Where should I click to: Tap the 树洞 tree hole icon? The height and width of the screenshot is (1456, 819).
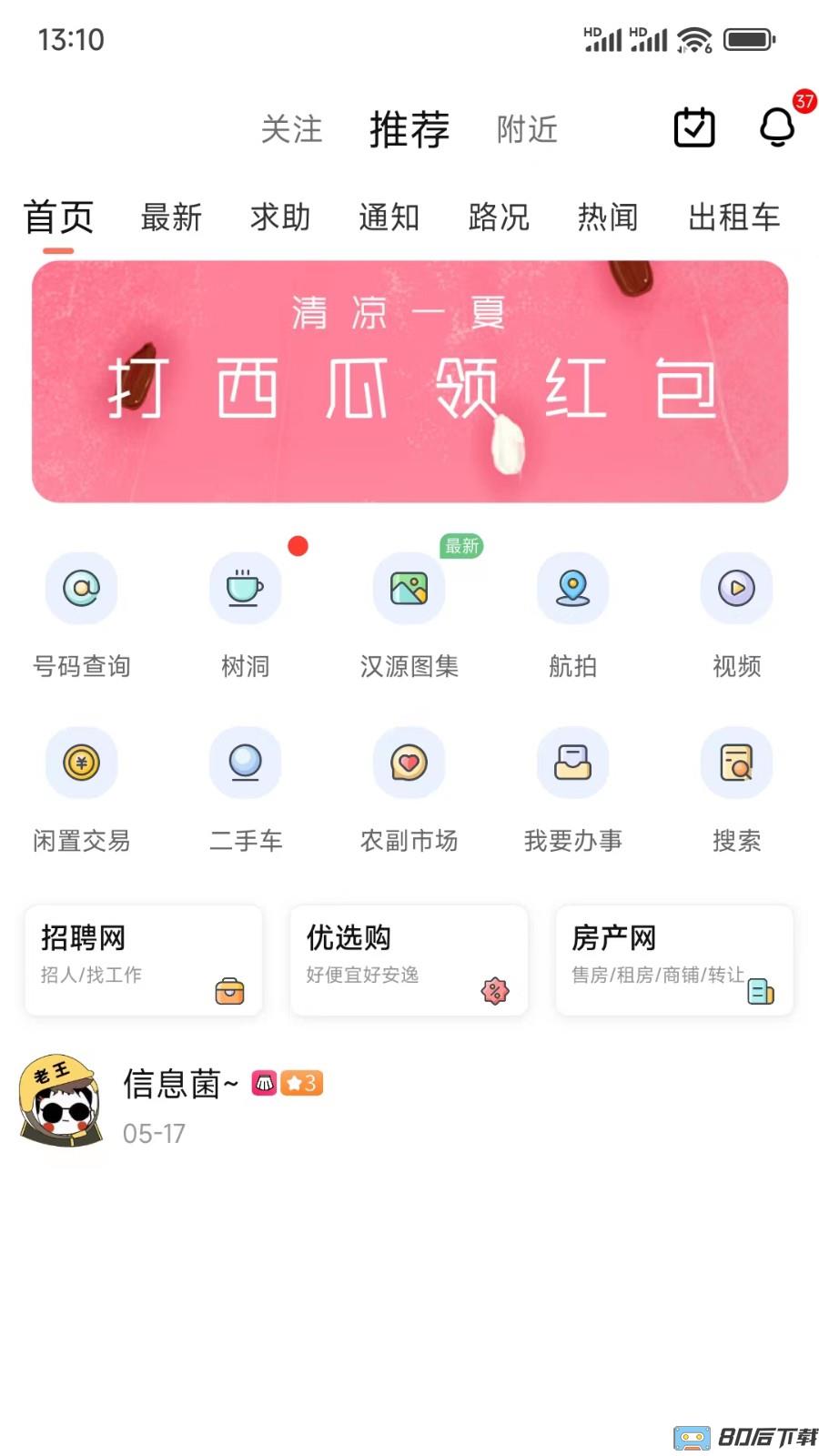click(245, 588)
